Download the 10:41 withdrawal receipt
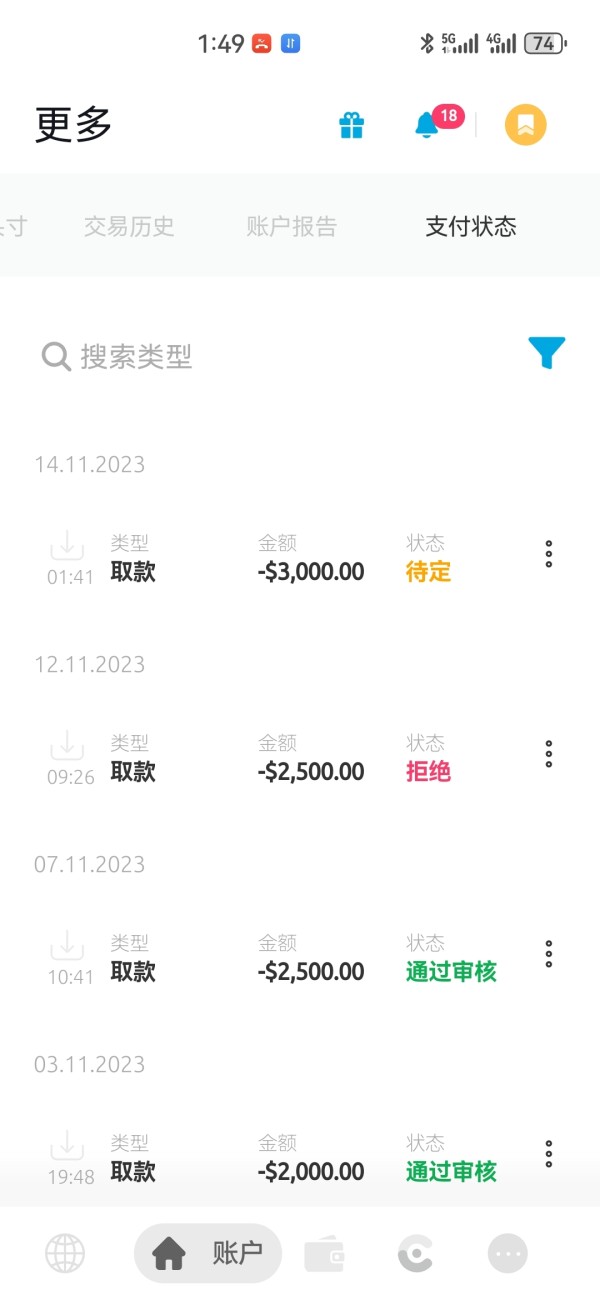The width and height of the screenshot is (600, 1300). pos(67,946)
